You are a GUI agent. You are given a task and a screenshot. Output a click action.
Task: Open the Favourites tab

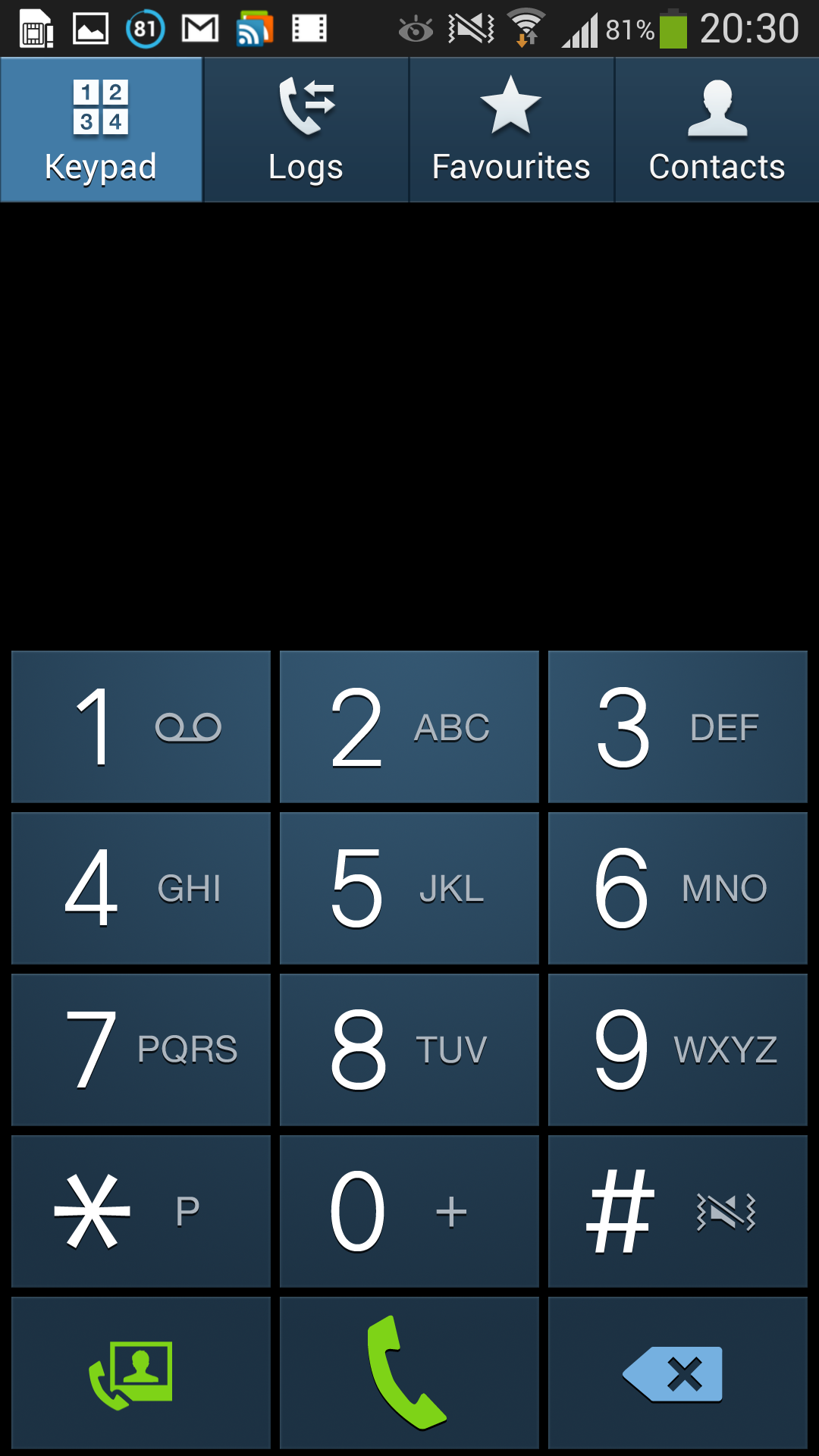pyautogui.click(x=512, y=130)
